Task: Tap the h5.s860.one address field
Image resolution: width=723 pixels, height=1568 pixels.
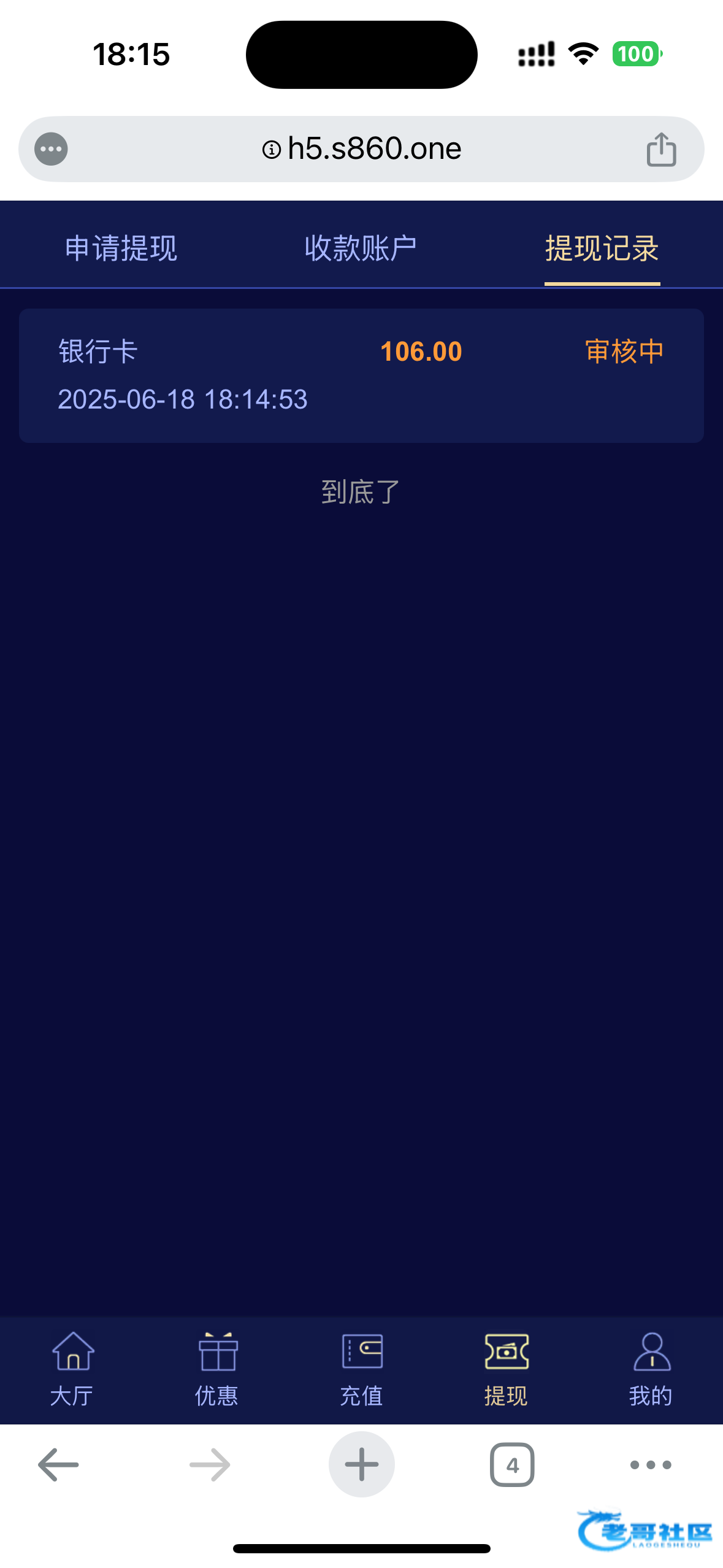Action: (362, 149)
